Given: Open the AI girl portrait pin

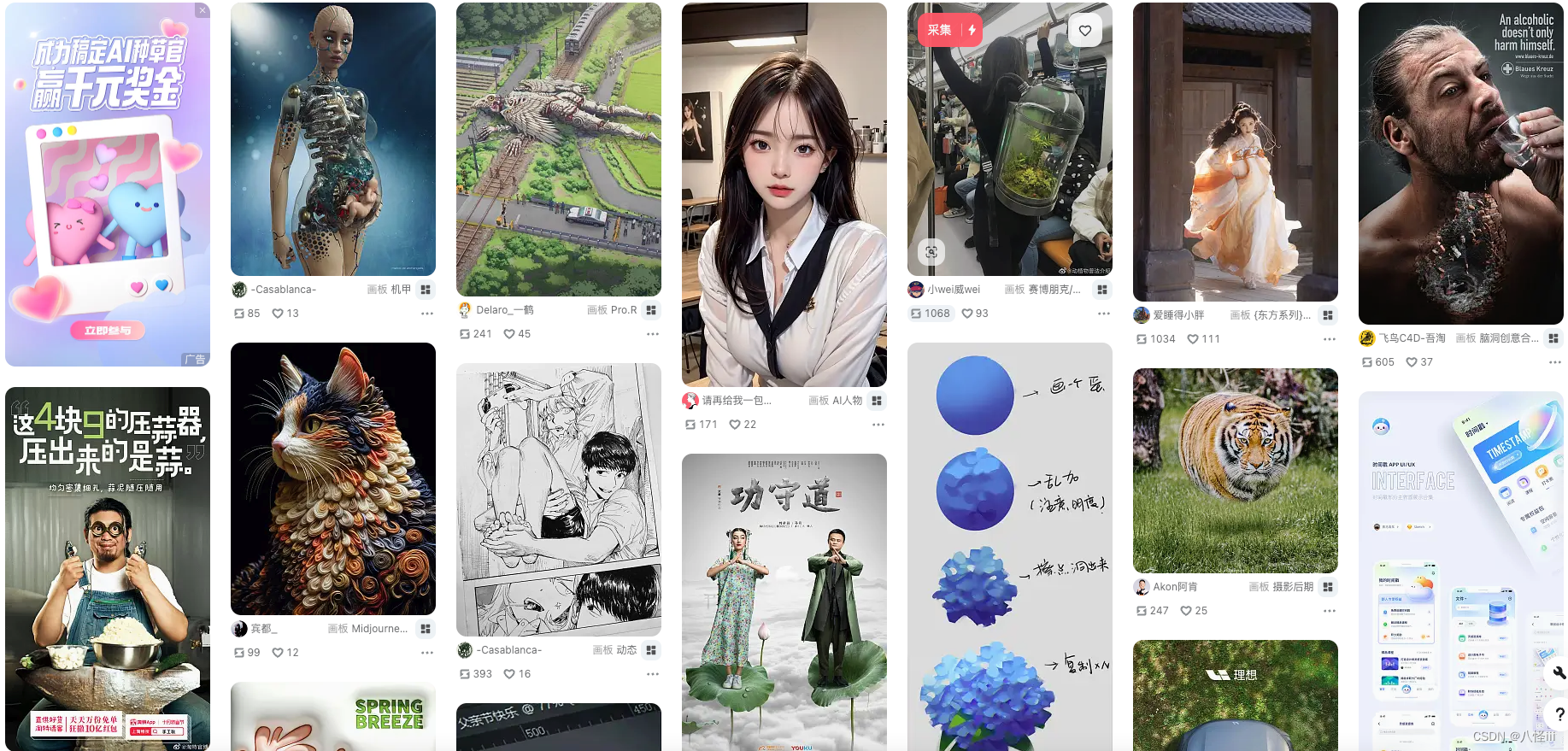Looking at the screenshot, I should click(784, 195).
